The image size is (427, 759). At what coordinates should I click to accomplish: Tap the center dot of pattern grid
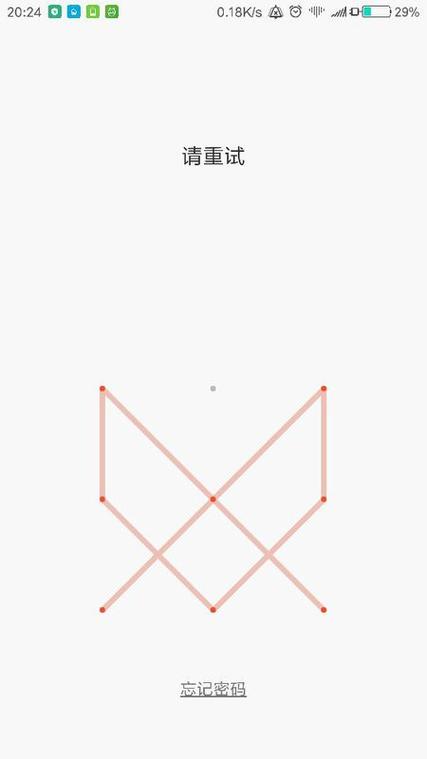(x=213, y=499)
